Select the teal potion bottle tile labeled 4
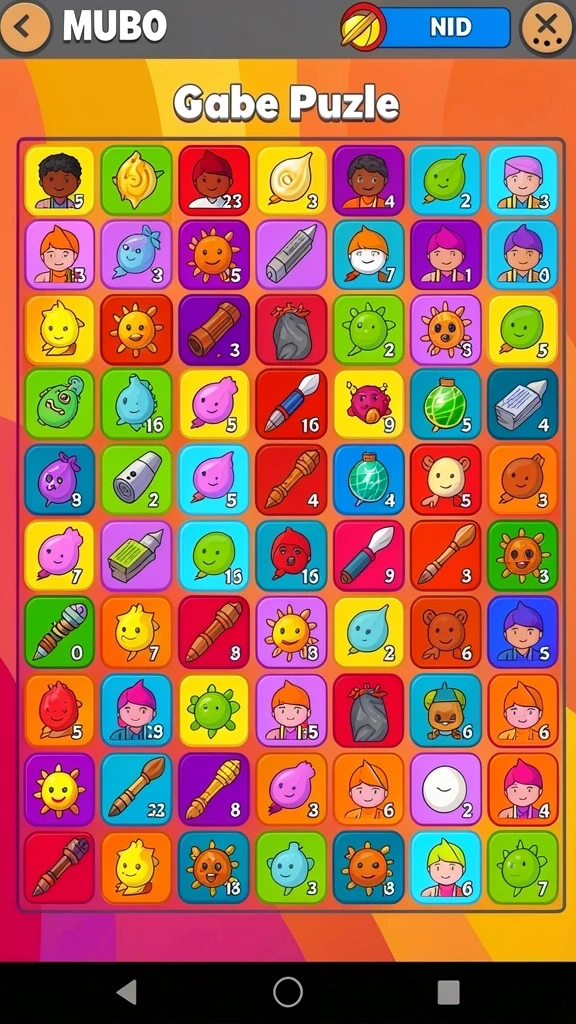 369,479
